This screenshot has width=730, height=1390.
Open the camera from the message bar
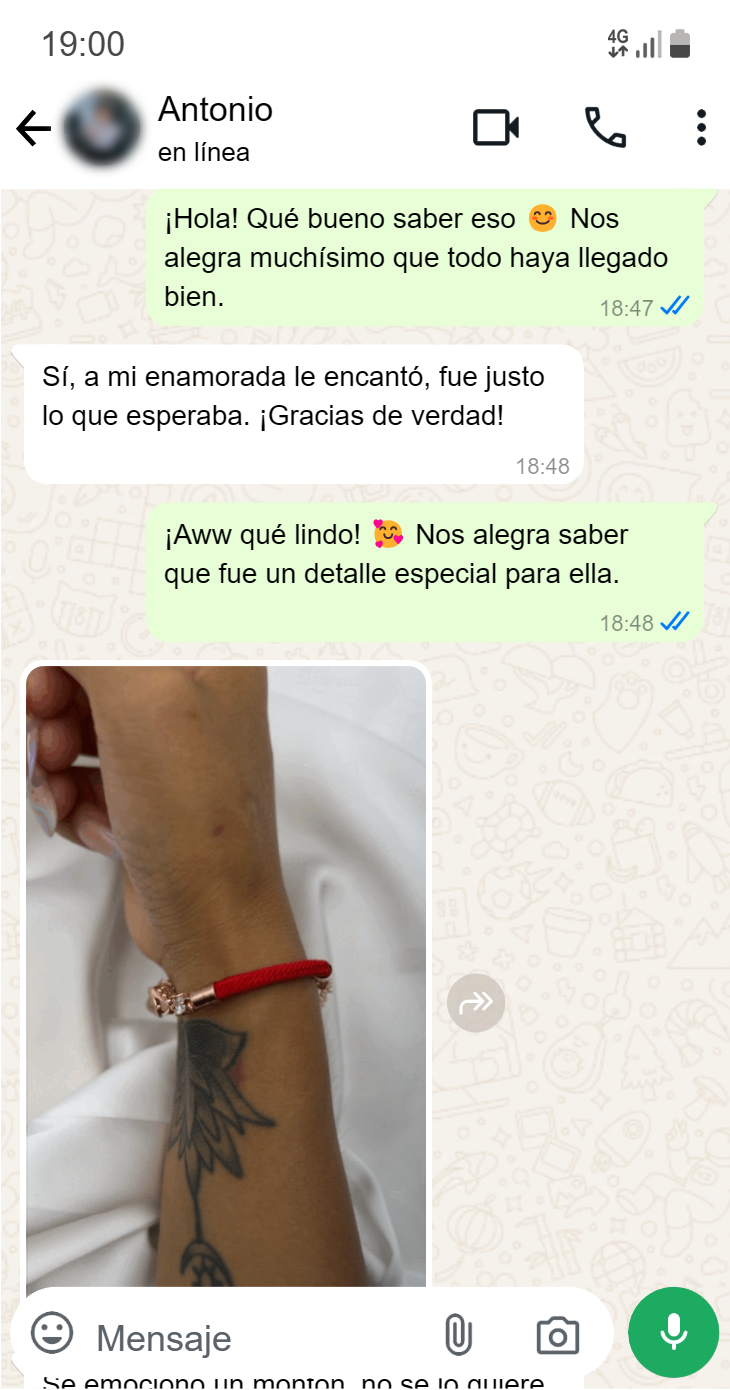click(x=557, y=1336)
